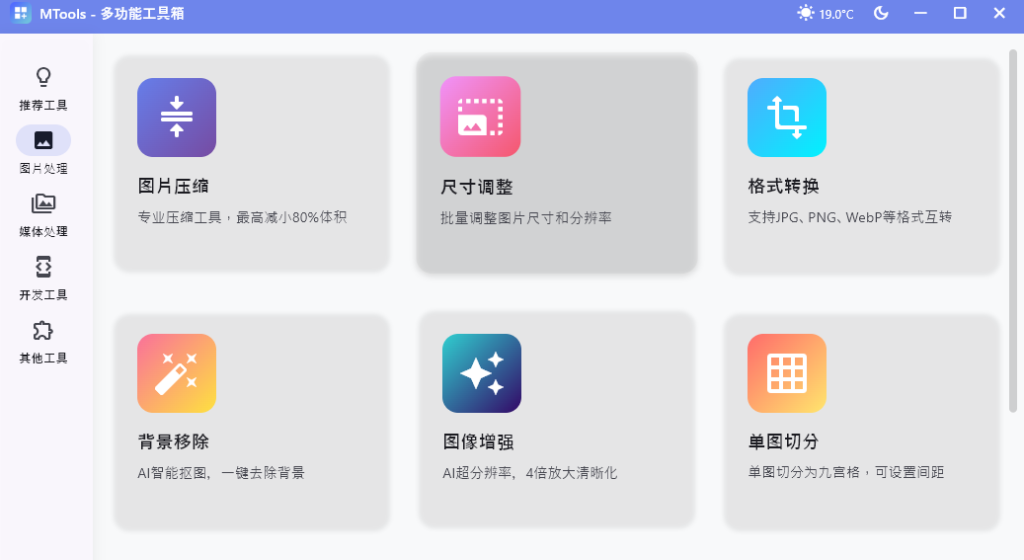
Task: Close the MTools window
Action: (998, 13)
